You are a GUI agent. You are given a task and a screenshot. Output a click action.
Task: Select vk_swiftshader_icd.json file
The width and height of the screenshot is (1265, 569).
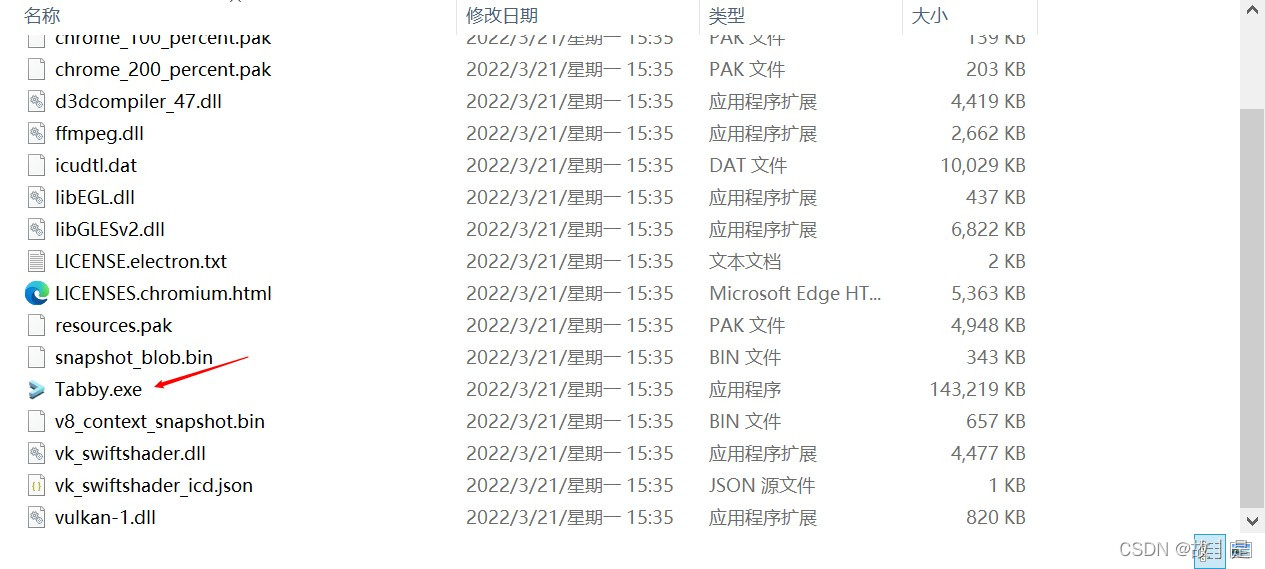[153, 485]
